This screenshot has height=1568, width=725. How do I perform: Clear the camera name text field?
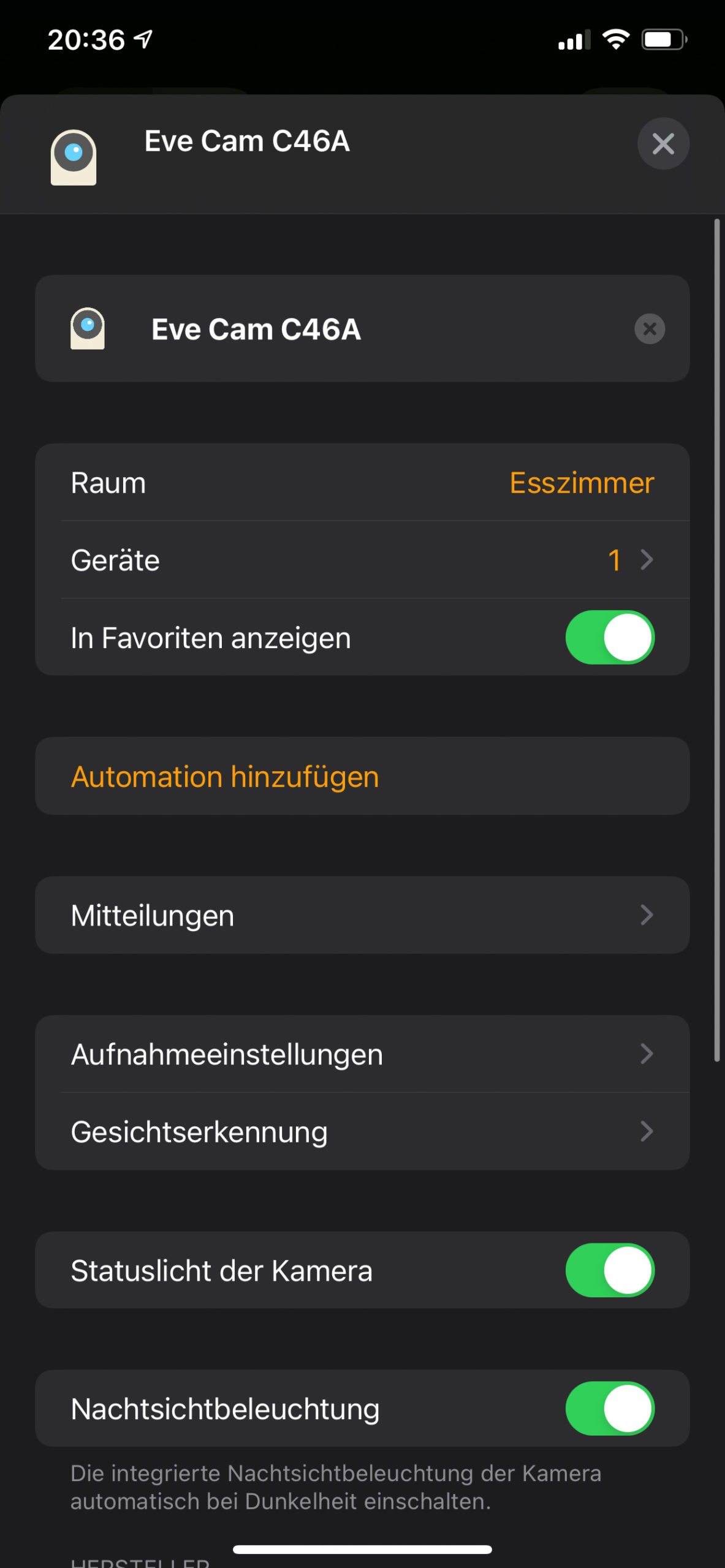[650, 329]
